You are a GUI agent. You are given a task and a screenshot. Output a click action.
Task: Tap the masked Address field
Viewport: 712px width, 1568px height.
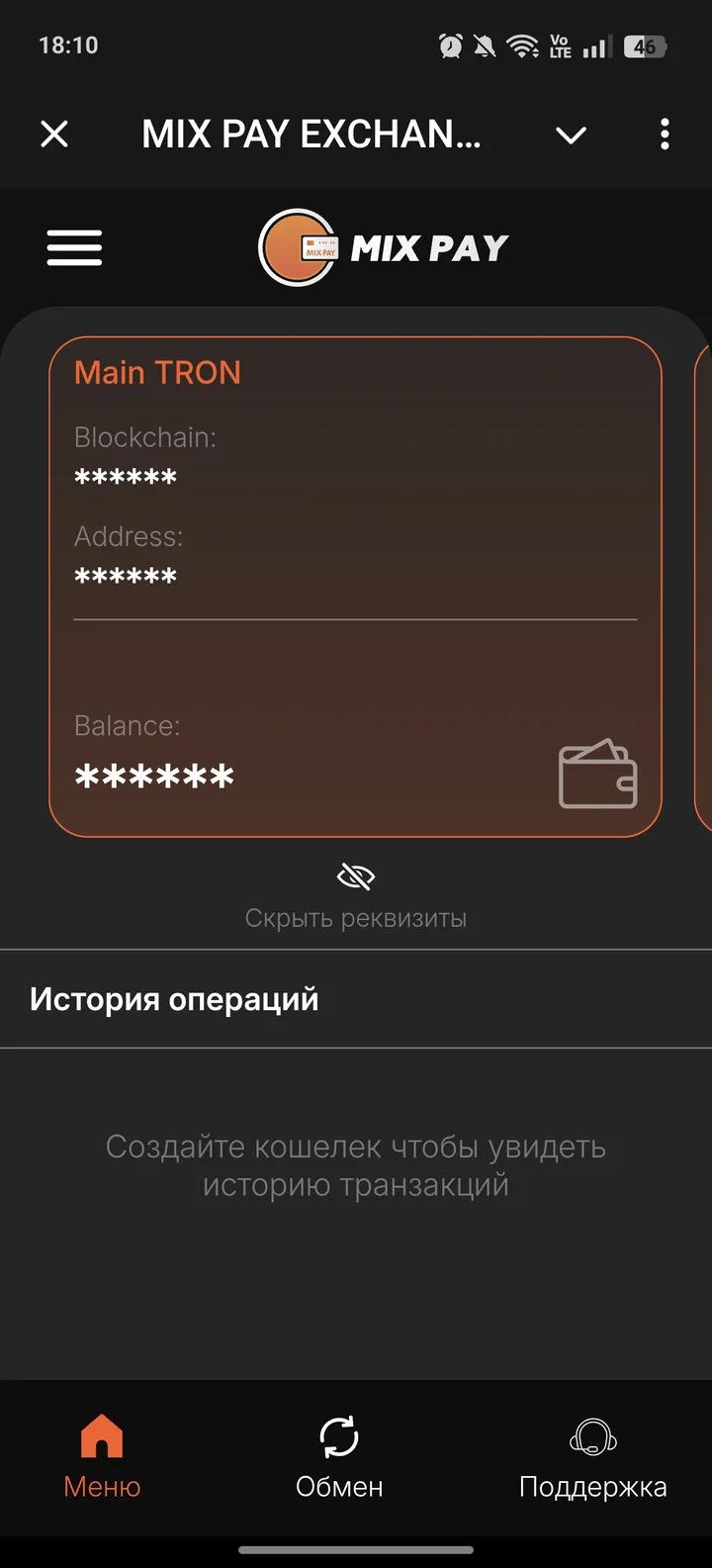pos(127,576)
